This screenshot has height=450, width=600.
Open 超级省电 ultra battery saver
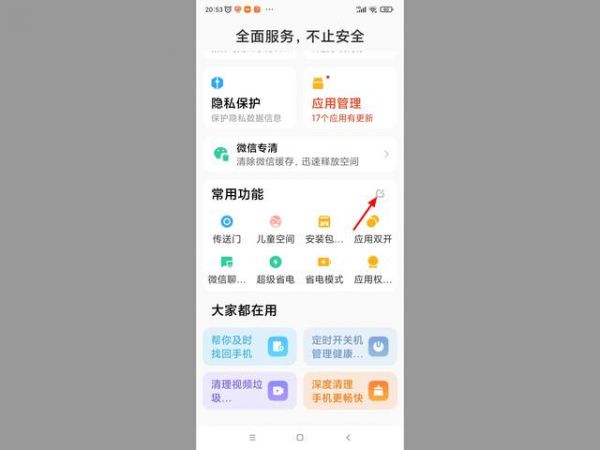[x=275, y=268]
